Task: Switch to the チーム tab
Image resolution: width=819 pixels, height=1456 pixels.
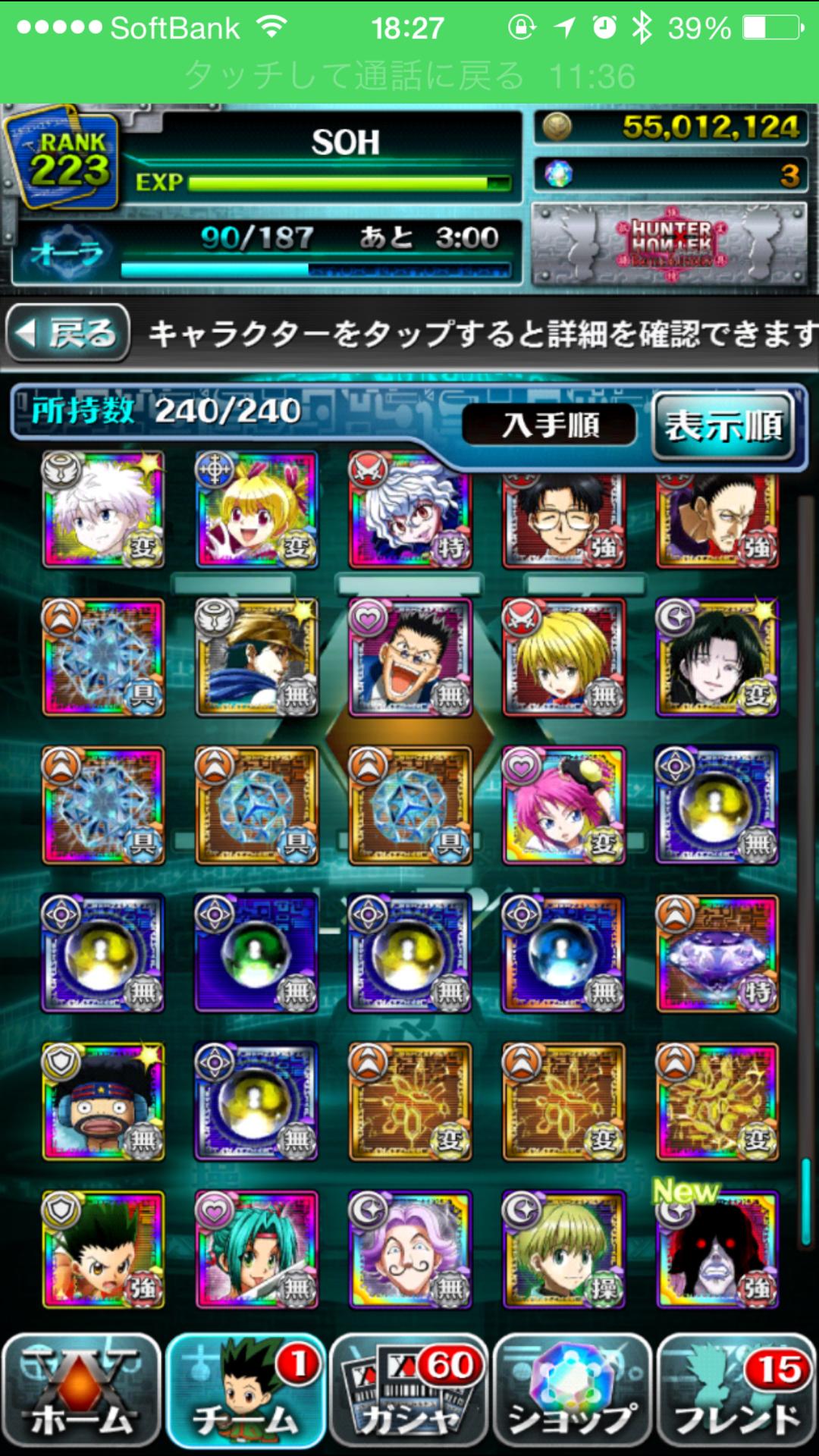Action: [246, 1392]
